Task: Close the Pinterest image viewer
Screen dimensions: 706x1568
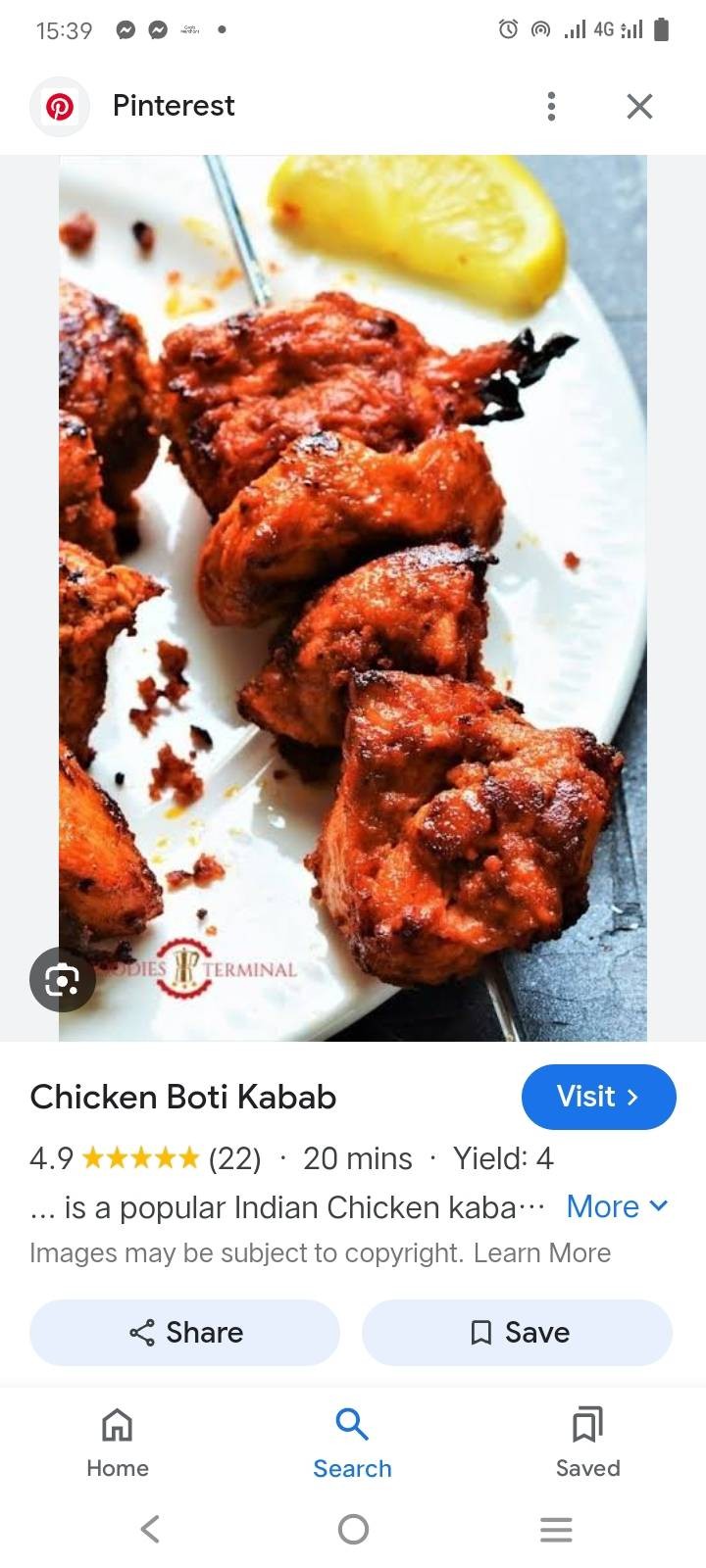Action: 639,106
